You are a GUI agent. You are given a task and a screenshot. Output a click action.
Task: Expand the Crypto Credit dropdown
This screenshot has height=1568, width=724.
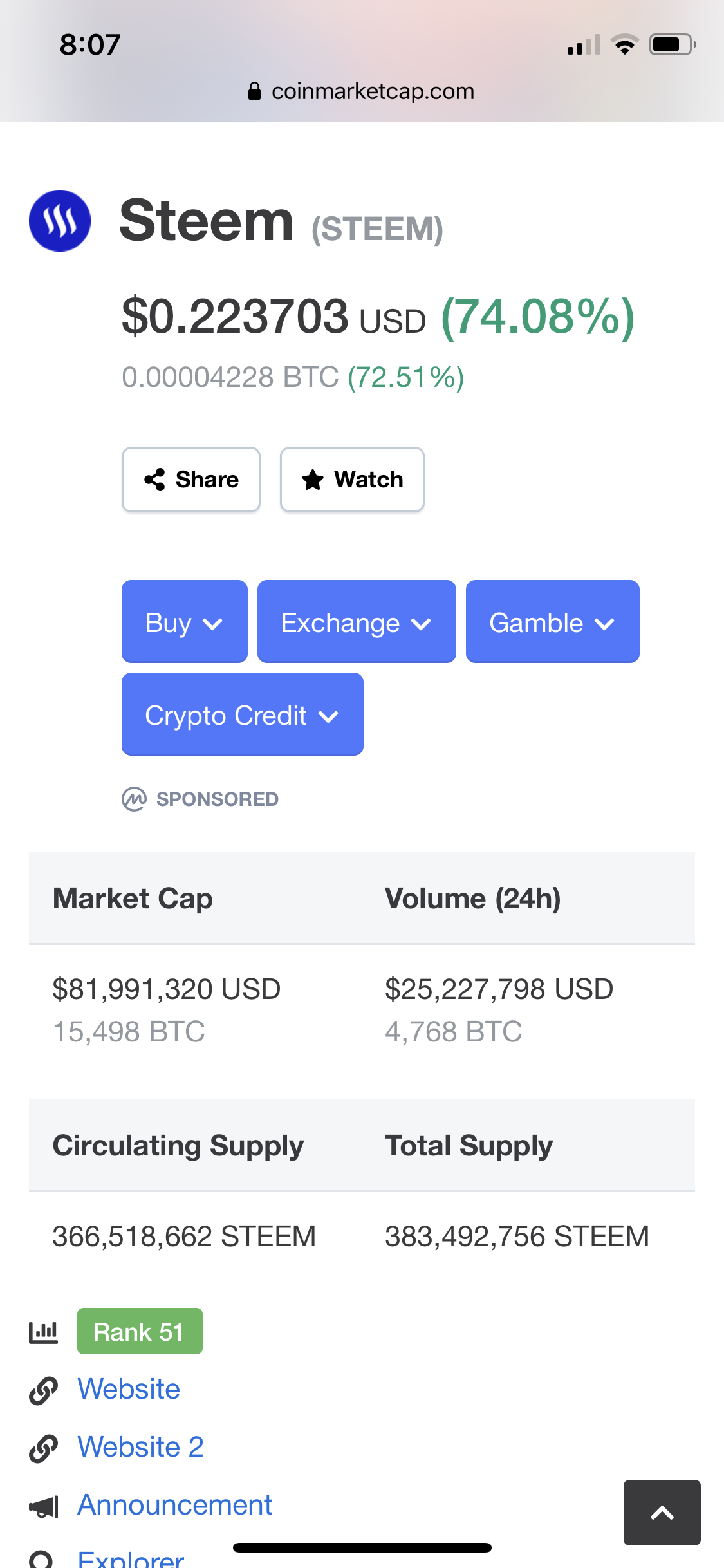242,714
